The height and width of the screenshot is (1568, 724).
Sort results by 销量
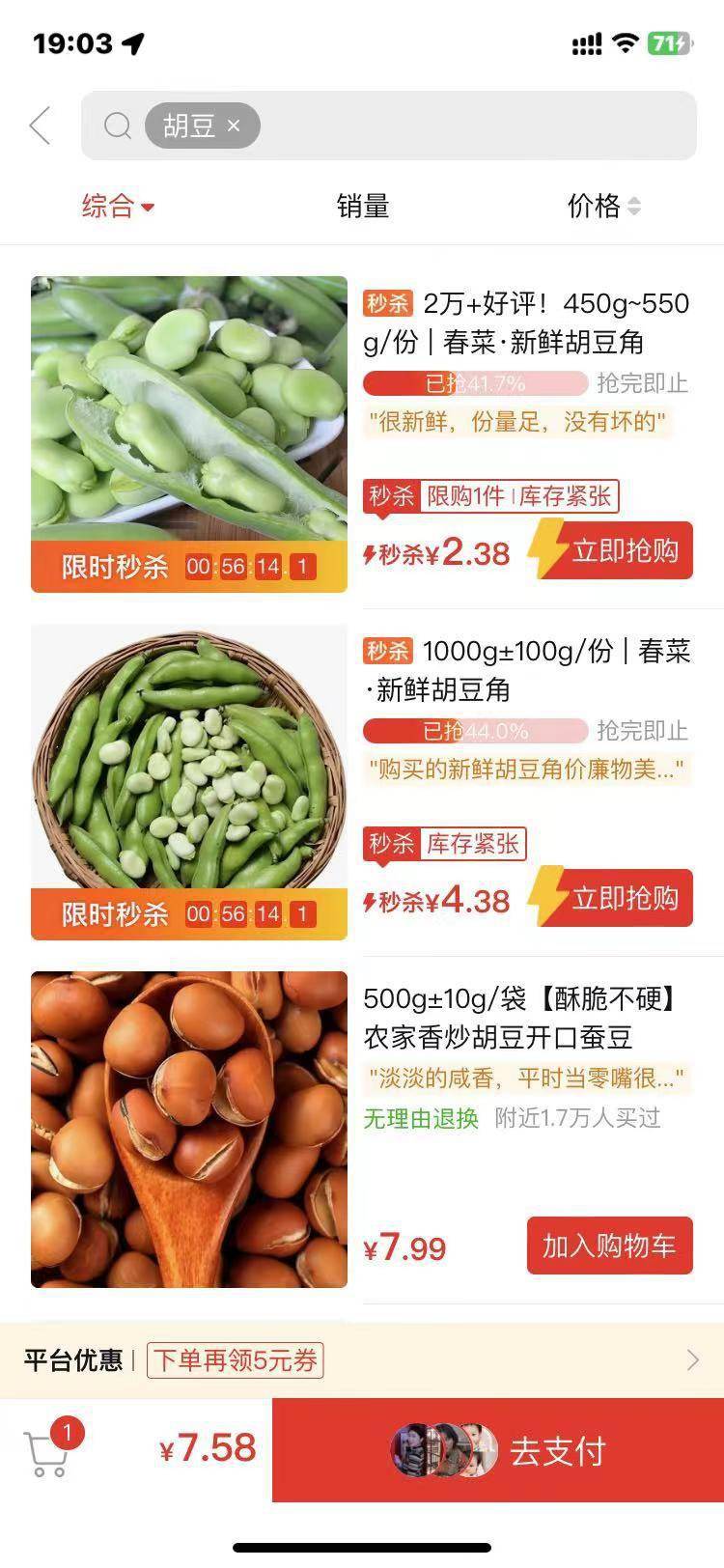click(x=363, y=206)
